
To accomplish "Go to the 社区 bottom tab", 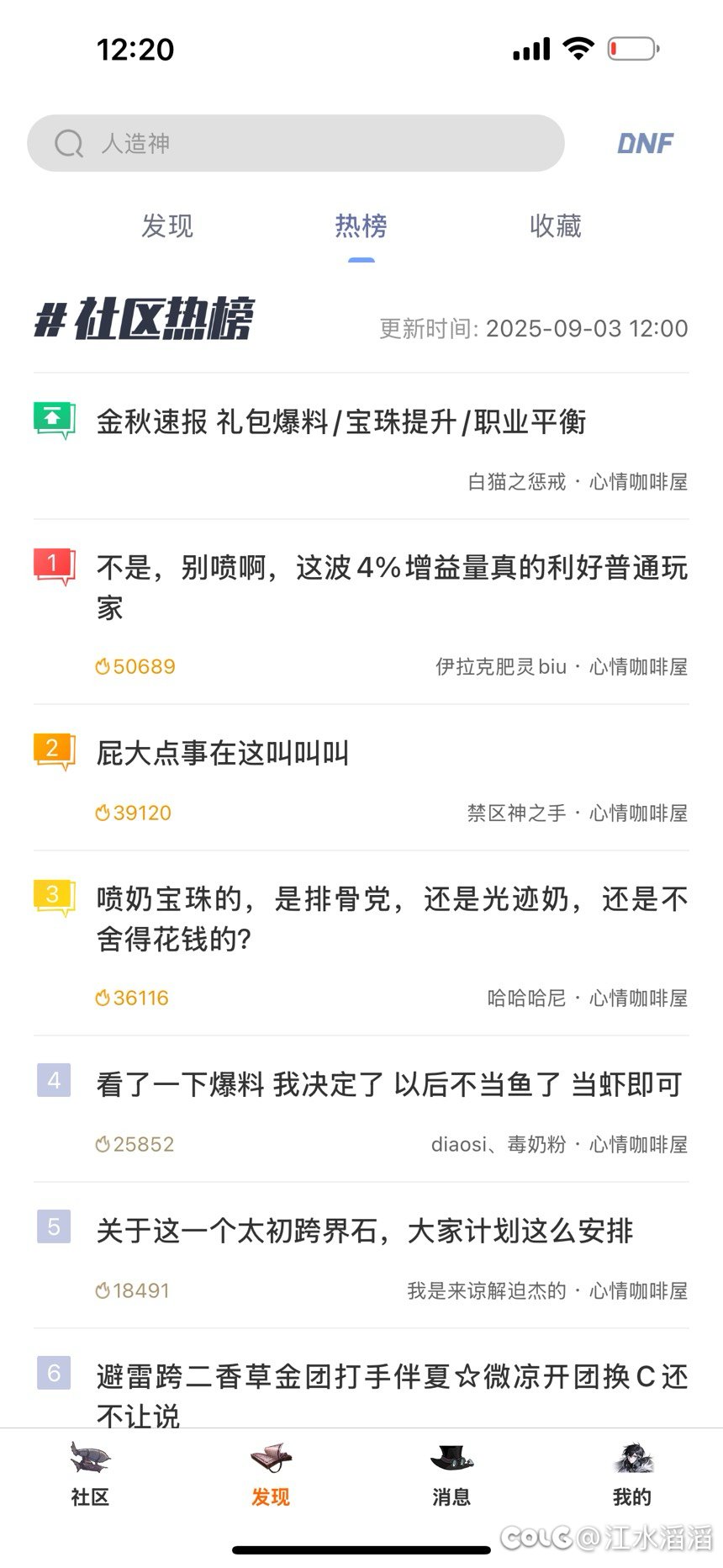I will coord(90,1474).
